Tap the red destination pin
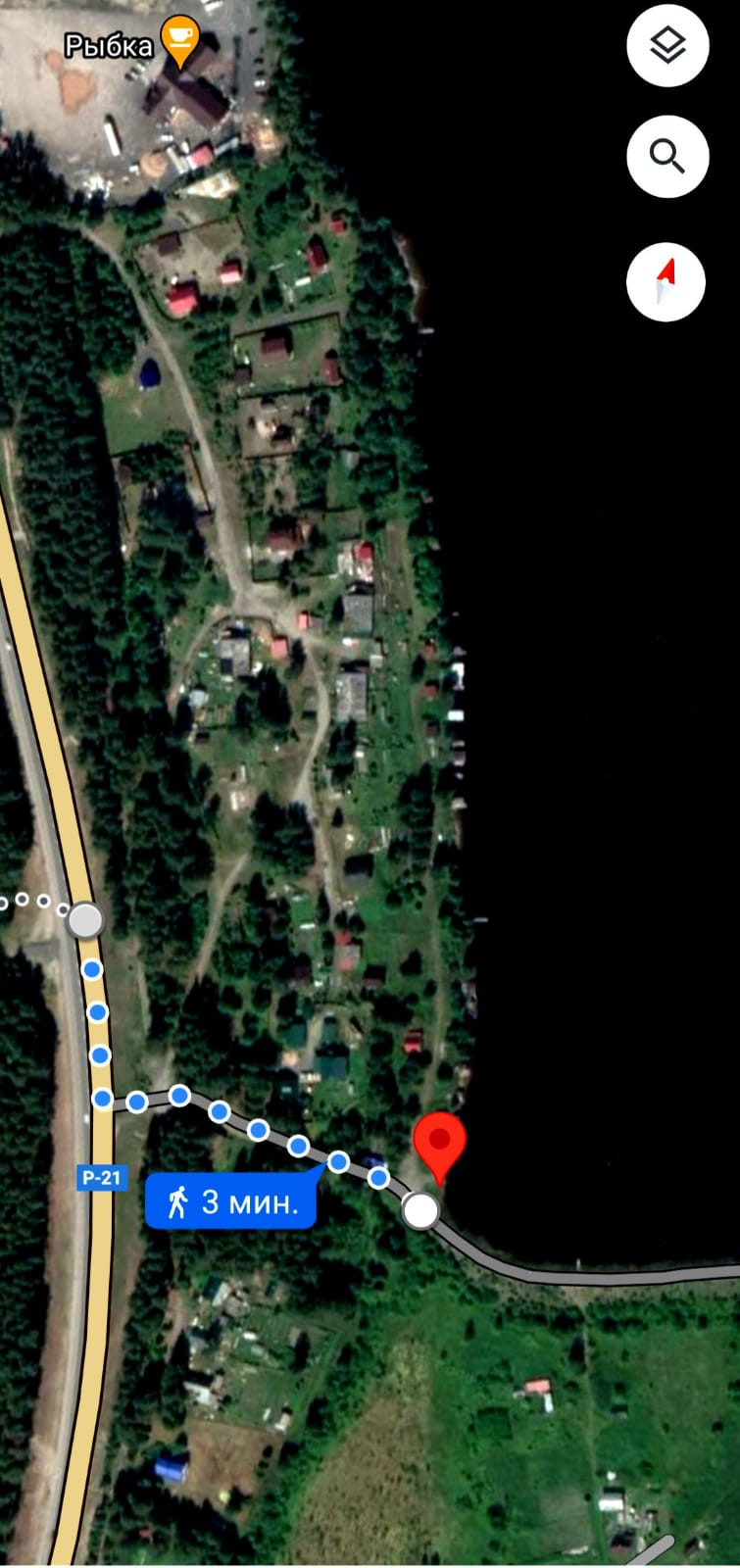The image size is (740, 1568). 439,1144
